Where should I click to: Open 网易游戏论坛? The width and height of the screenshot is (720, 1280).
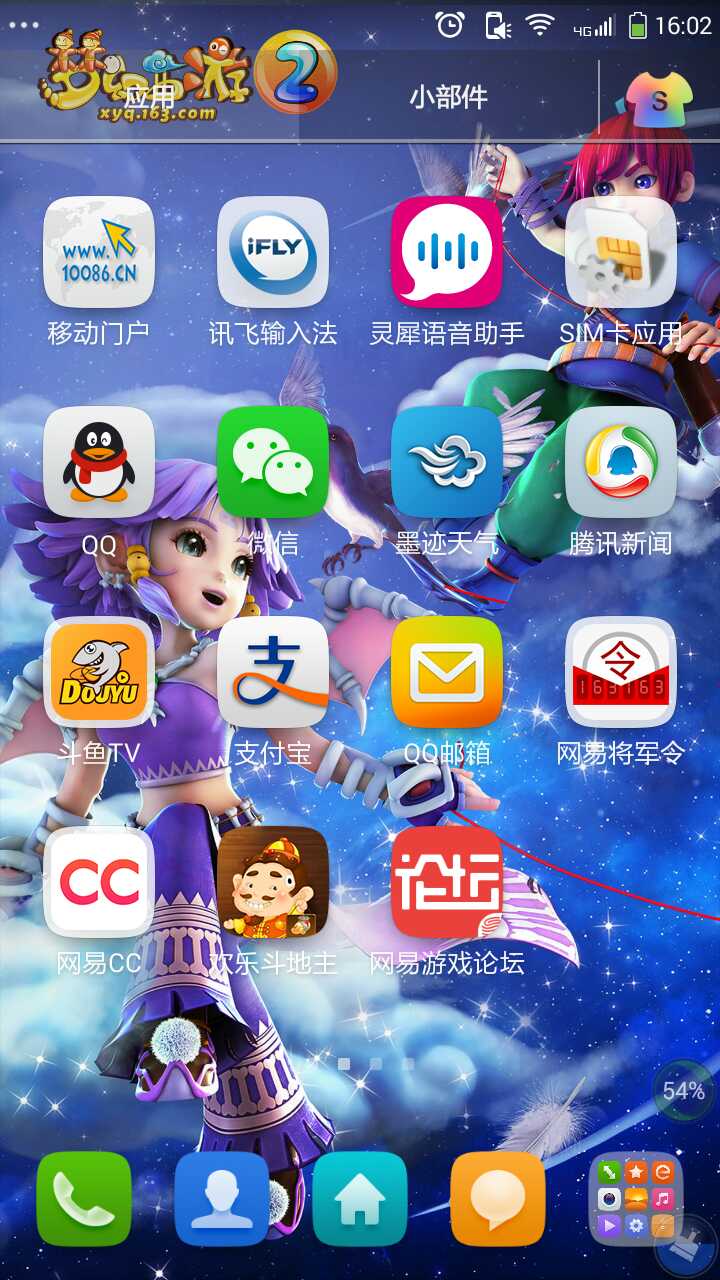[447, 882]
